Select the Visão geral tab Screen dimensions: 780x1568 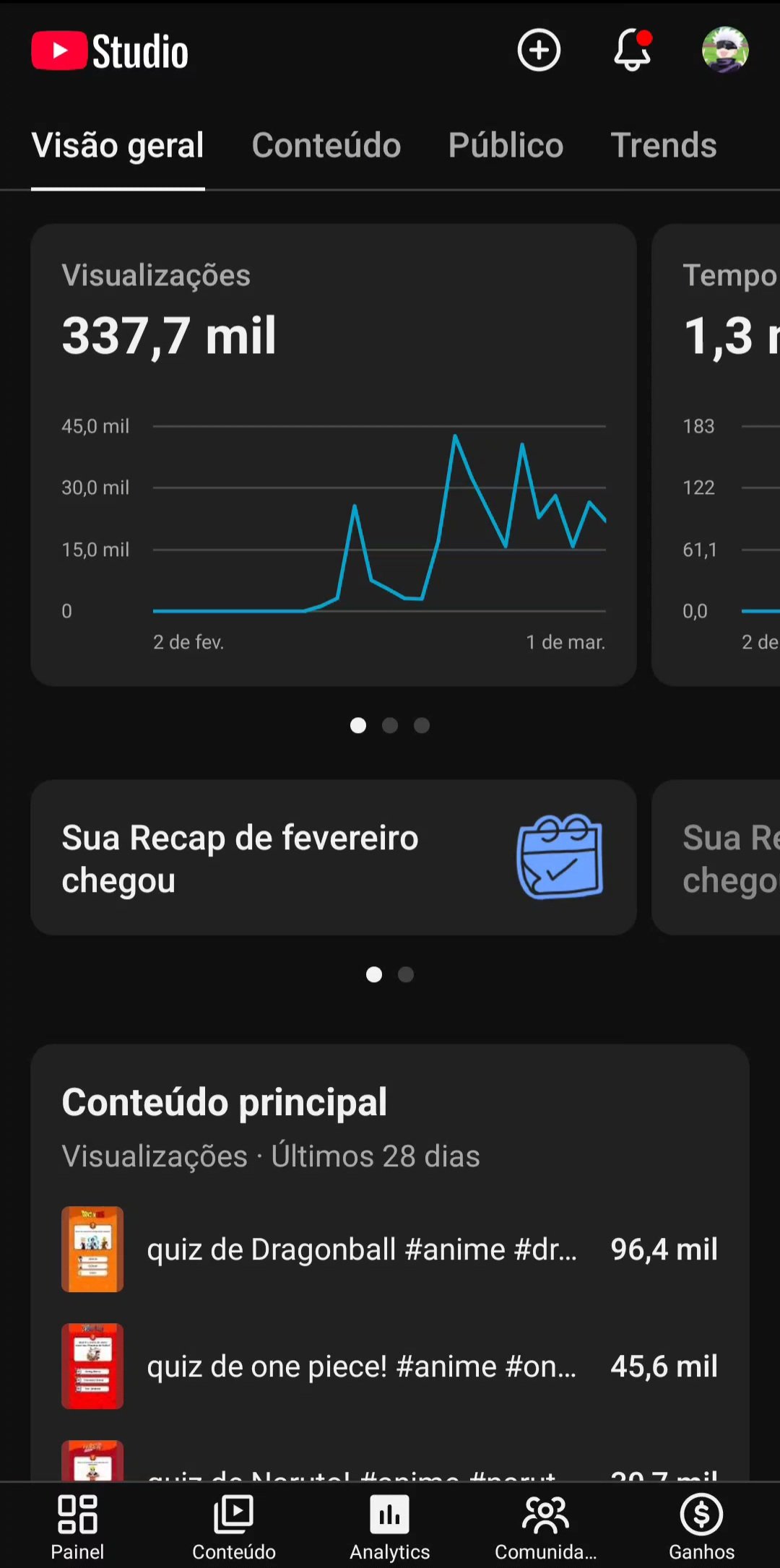[118, 145]
